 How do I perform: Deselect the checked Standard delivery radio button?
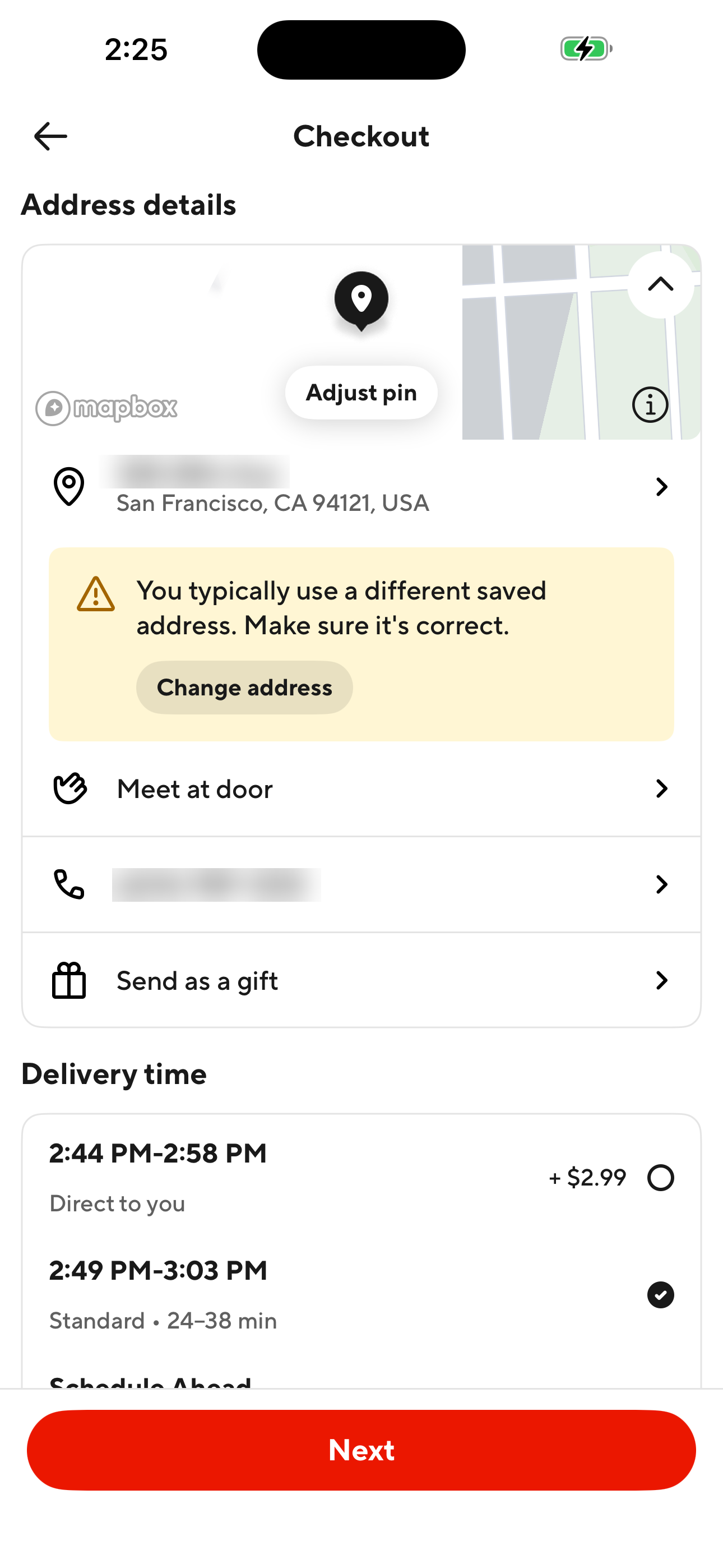pos(660,1296)
